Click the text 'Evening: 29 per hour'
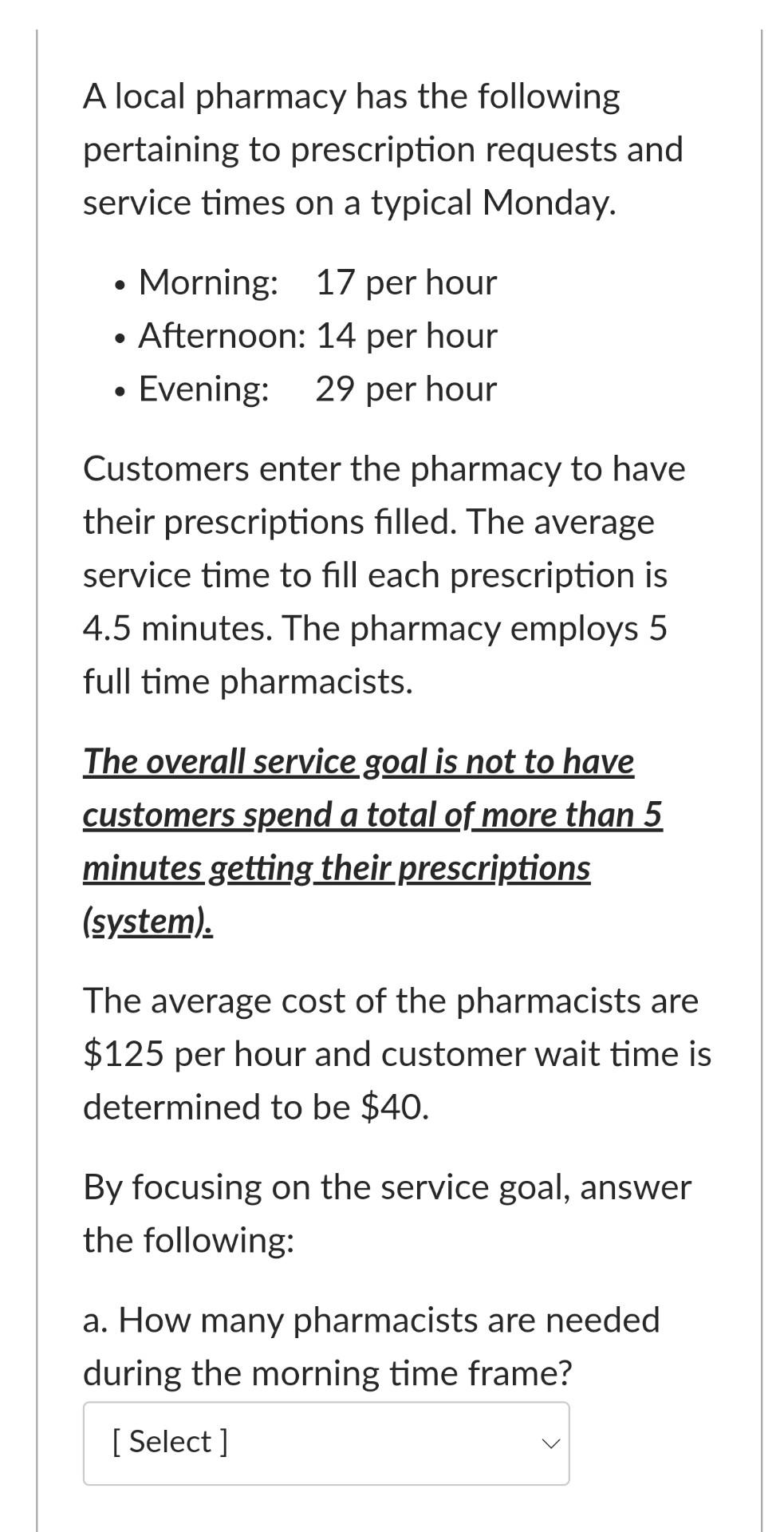This screenshot has width=784, height=1532. pyautogui.click(x=317, y=389)
